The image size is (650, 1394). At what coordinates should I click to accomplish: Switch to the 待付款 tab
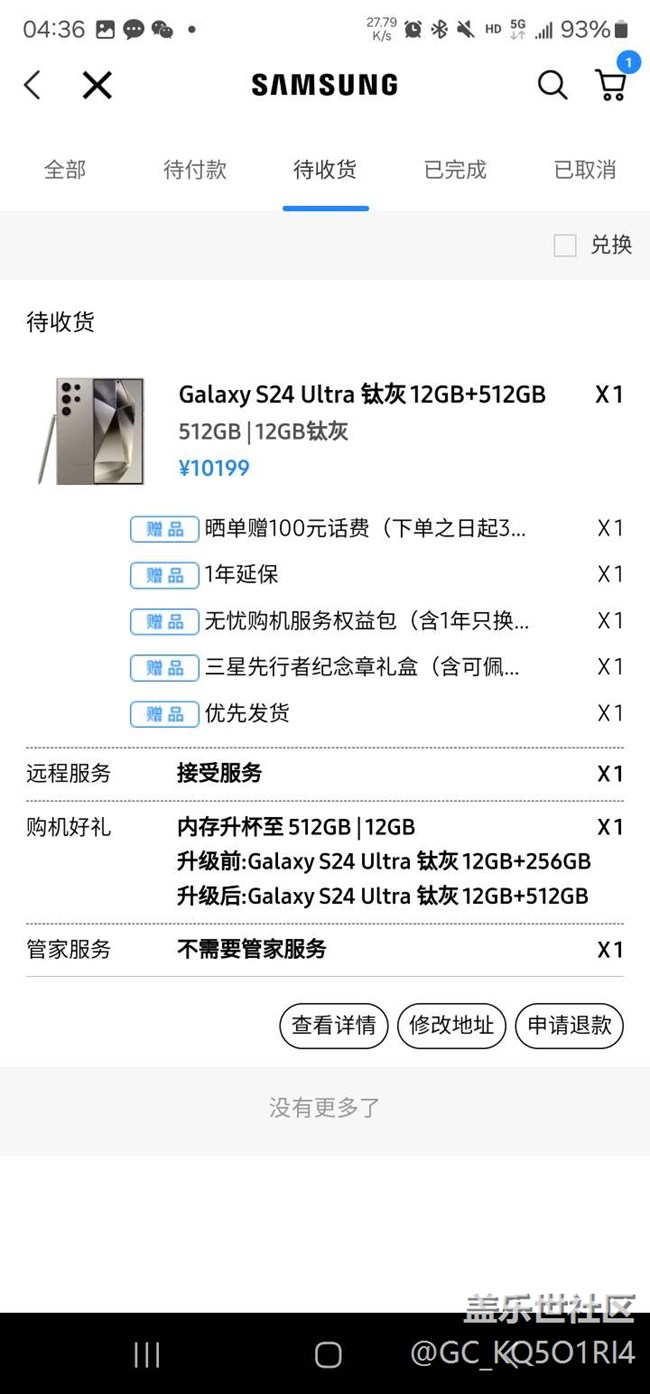(x=195, y=170)
